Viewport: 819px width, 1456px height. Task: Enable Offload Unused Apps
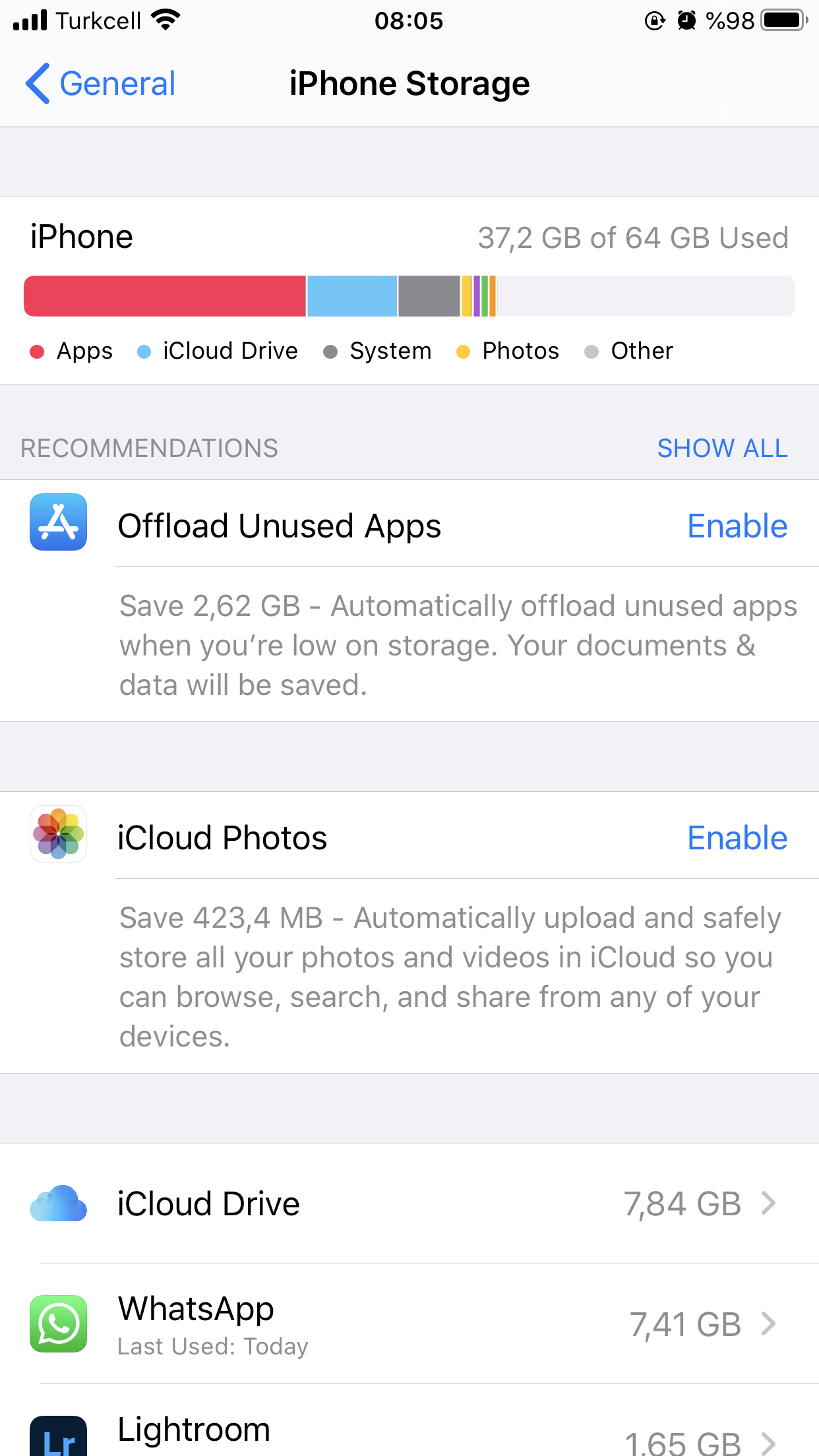[737, 526]
